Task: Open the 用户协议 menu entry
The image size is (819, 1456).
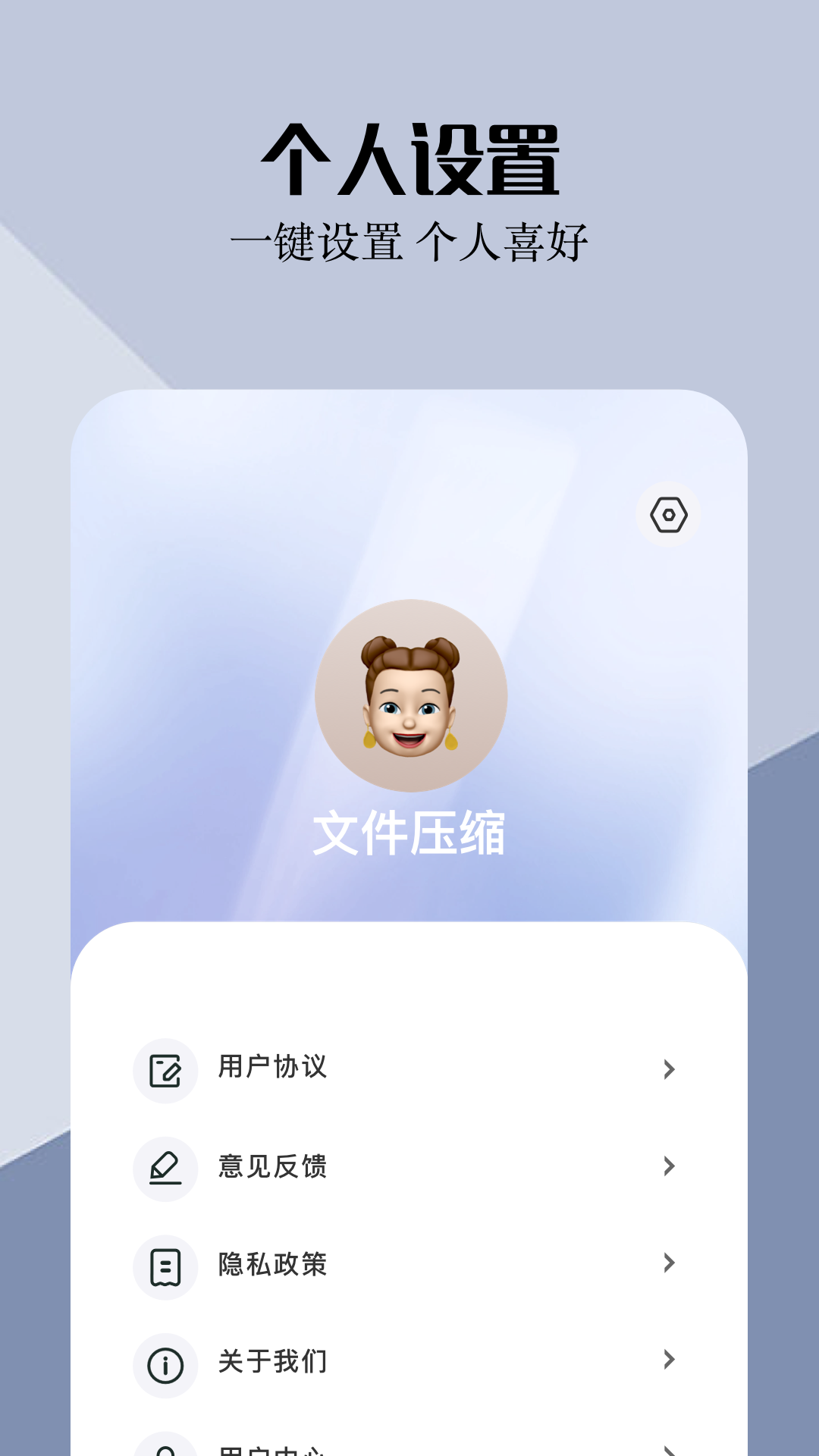Action: (x=271, y=1068)
